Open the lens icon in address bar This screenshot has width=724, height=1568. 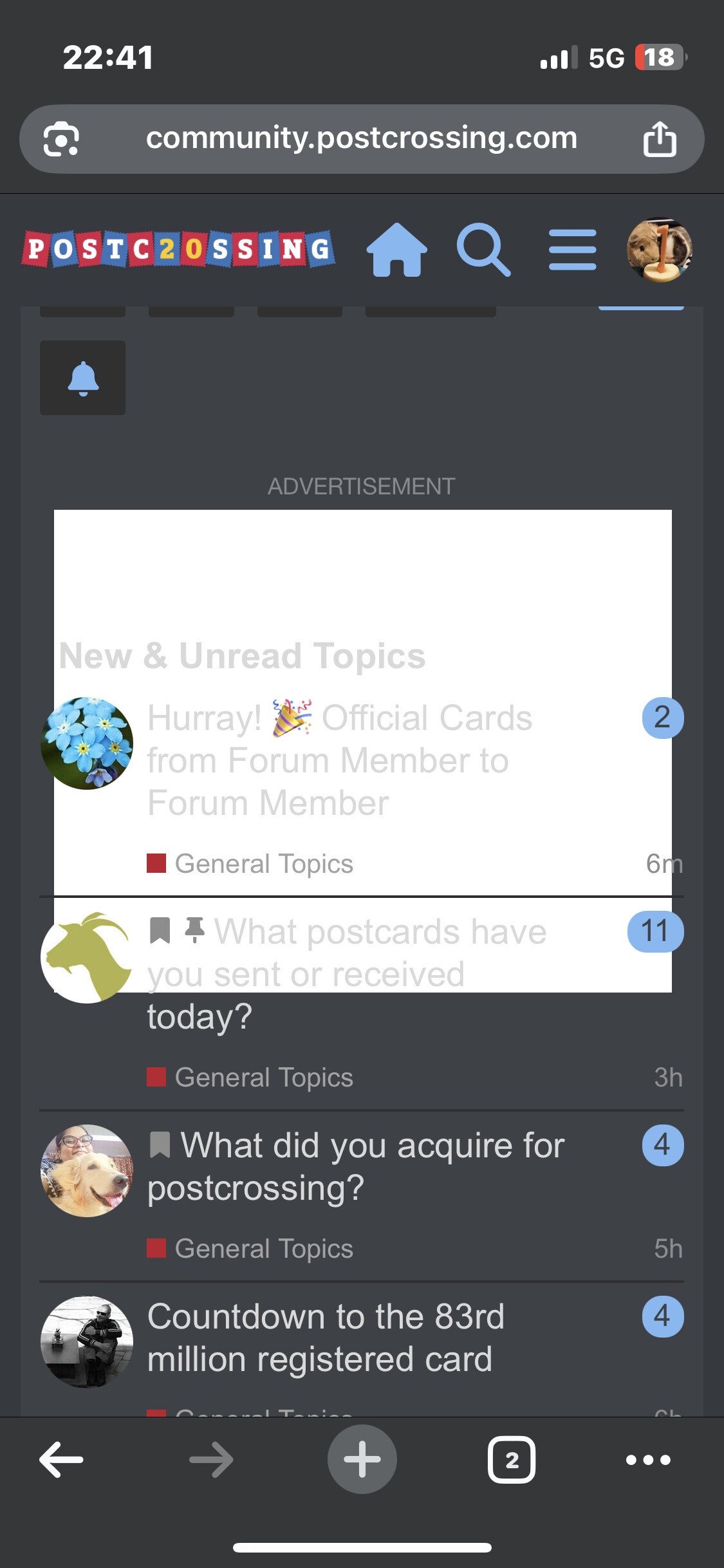(61, 139)
